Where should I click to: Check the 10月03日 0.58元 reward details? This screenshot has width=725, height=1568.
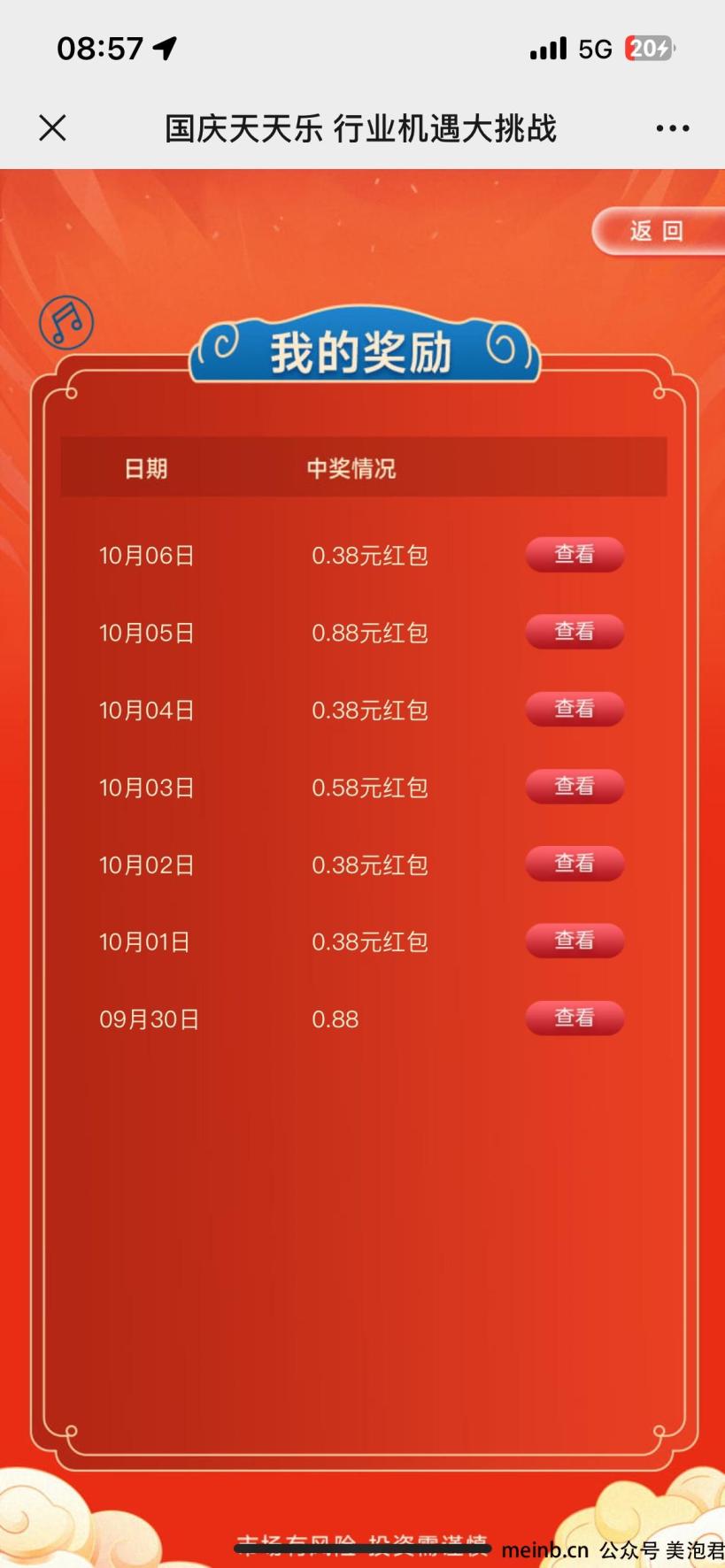point(575,787)
